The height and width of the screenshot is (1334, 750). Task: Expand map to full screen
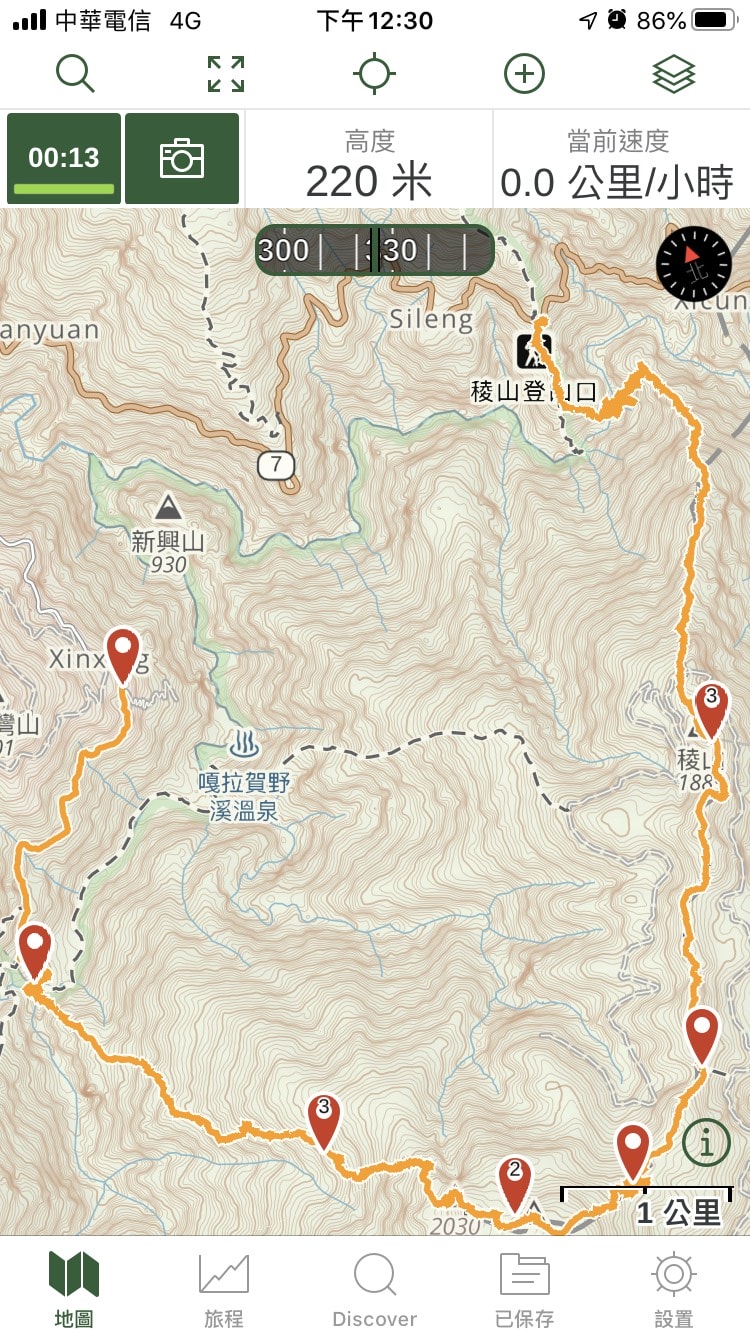226,74
